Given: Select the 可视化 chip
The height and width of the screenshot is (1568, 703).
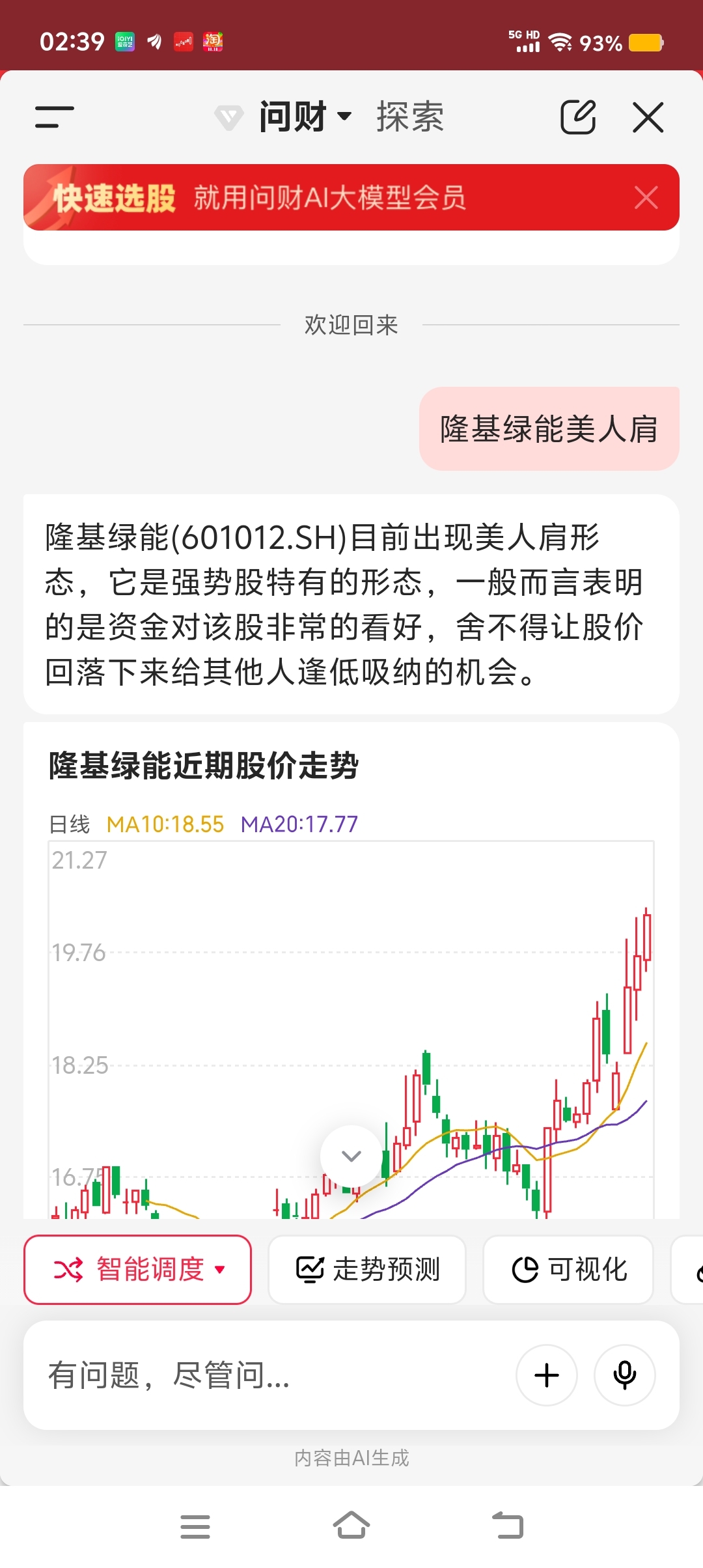Looking at the screenshot, I should click(x=569, y=1270).
